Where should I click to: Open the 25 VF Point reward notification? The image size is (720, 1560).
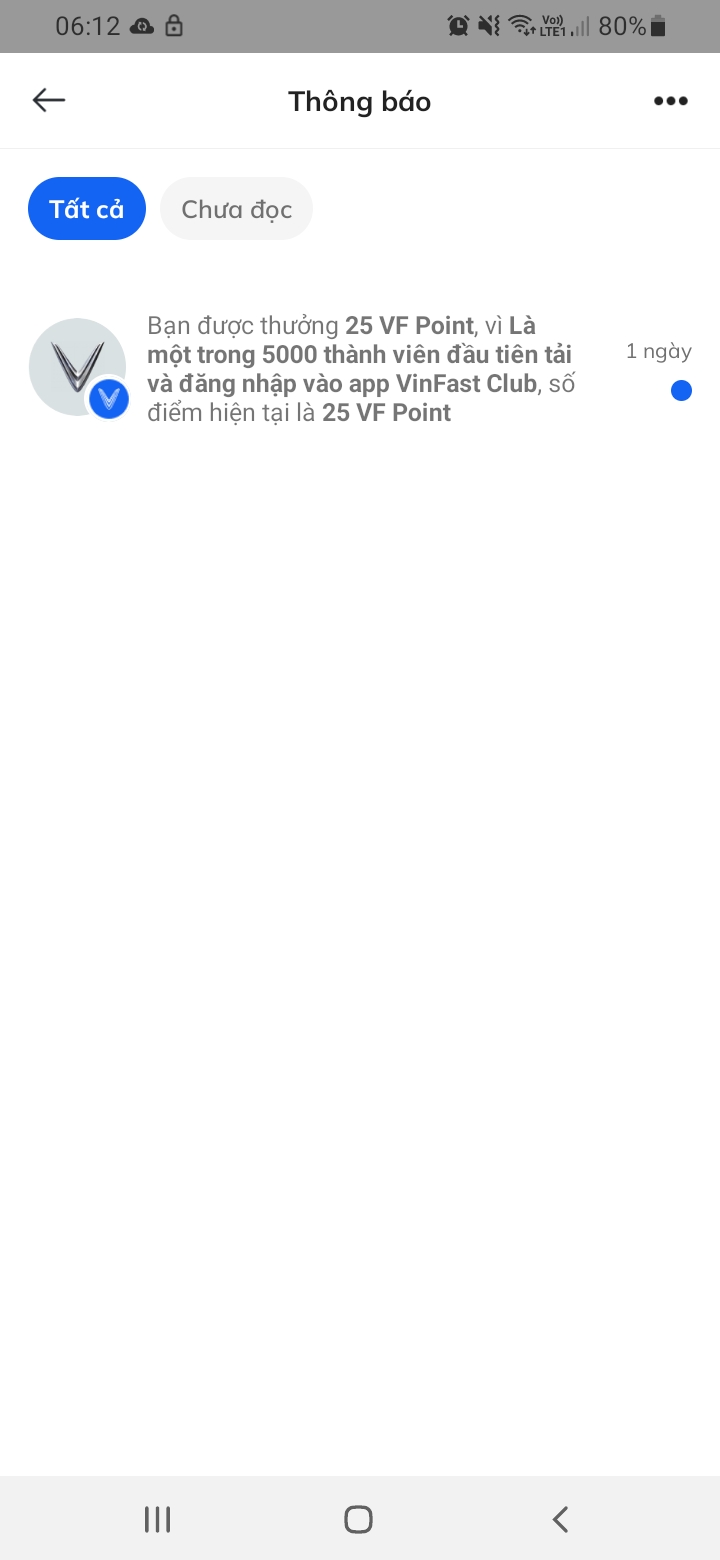coord(360,369)
